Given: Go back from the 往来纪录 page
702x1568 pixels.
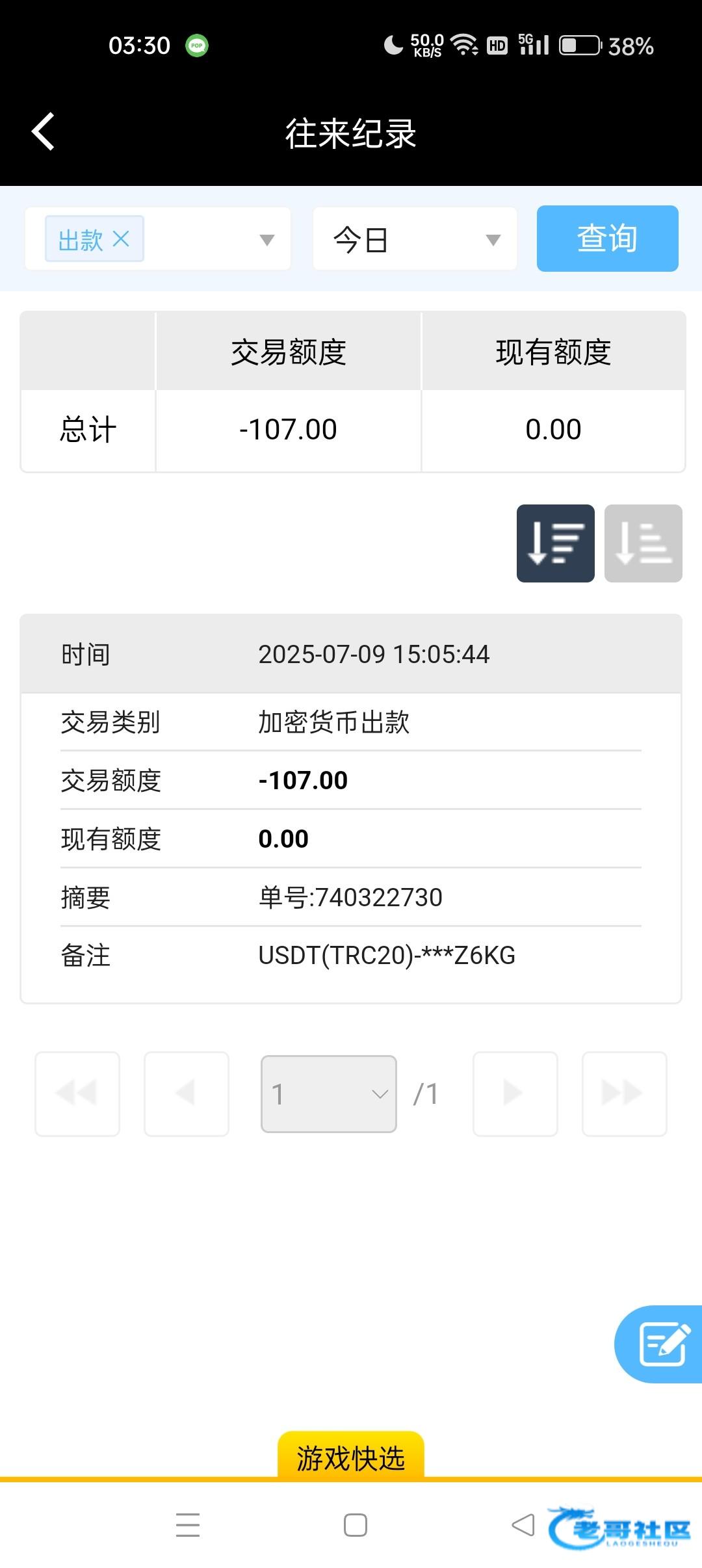Looking at the screenshot, I should pos(43,131).
